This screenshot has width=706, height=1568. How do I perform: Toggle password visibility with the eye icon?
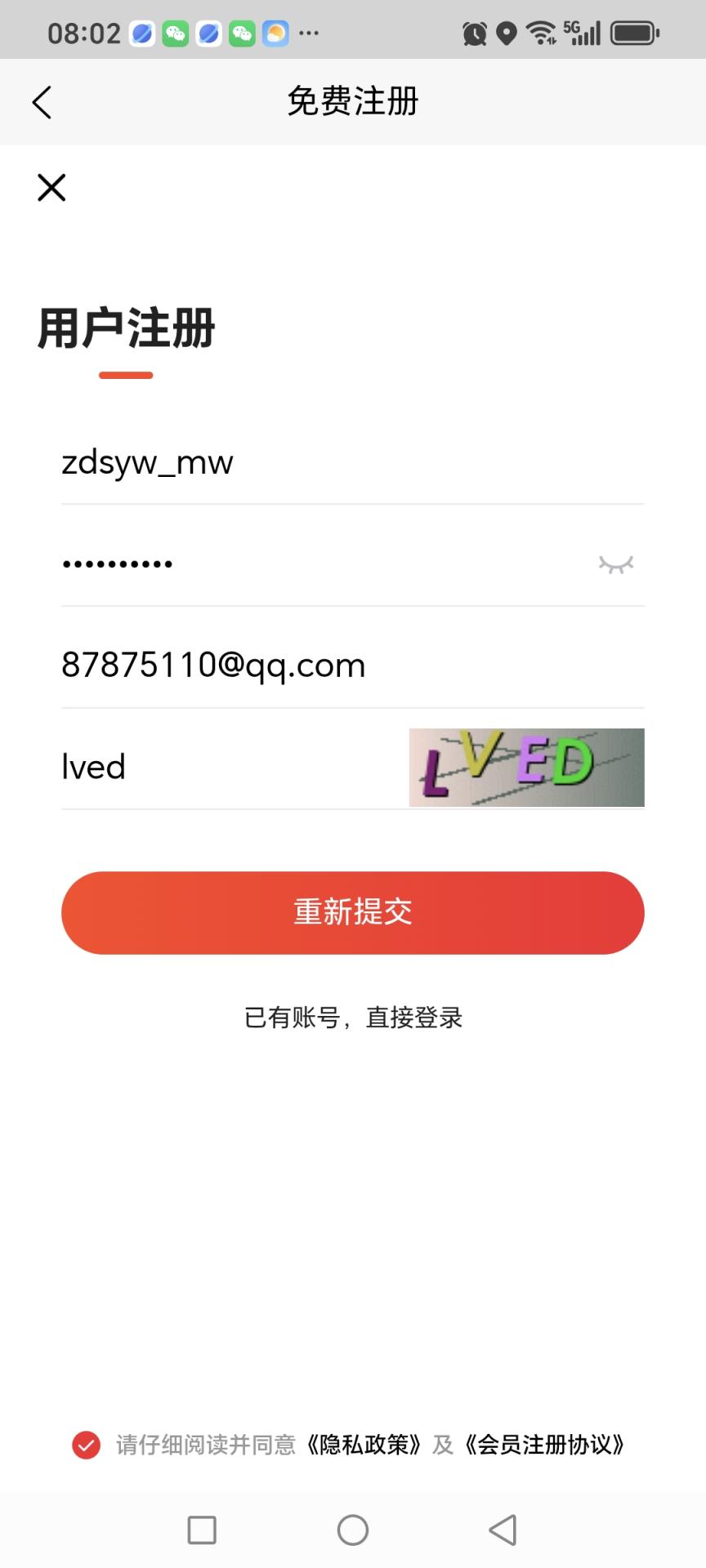pos(616,563)
